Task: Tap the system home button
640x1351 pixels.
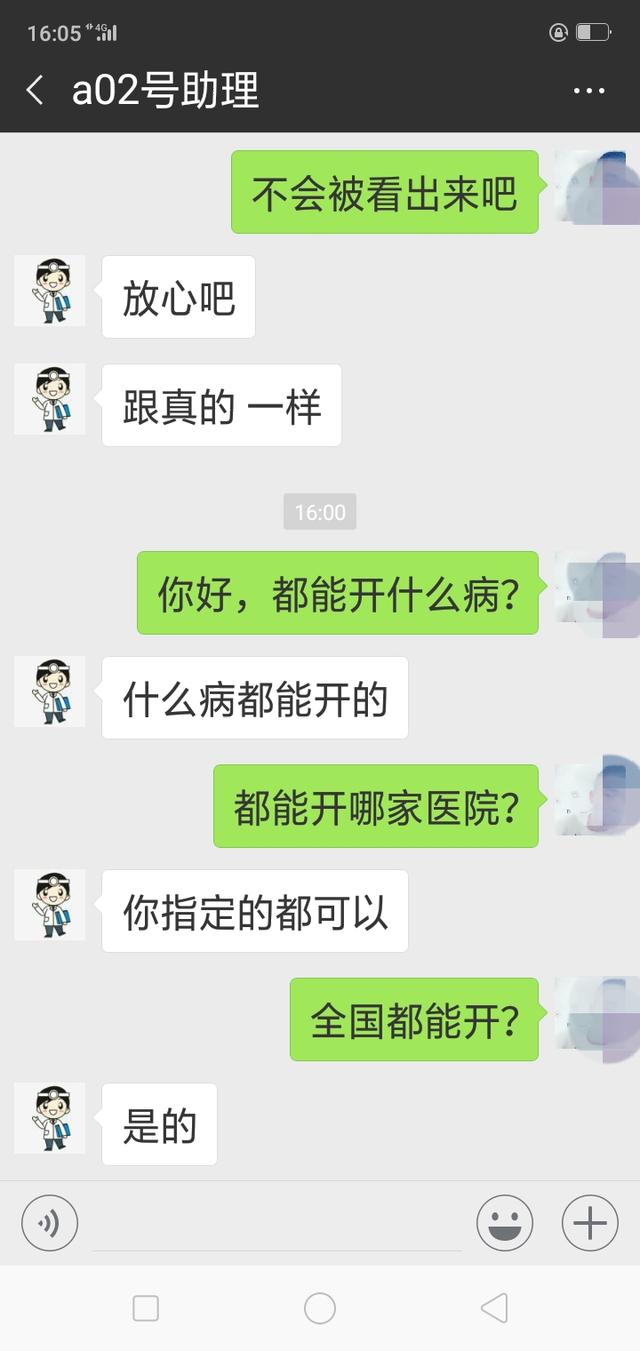Action: pos(320,1308)
